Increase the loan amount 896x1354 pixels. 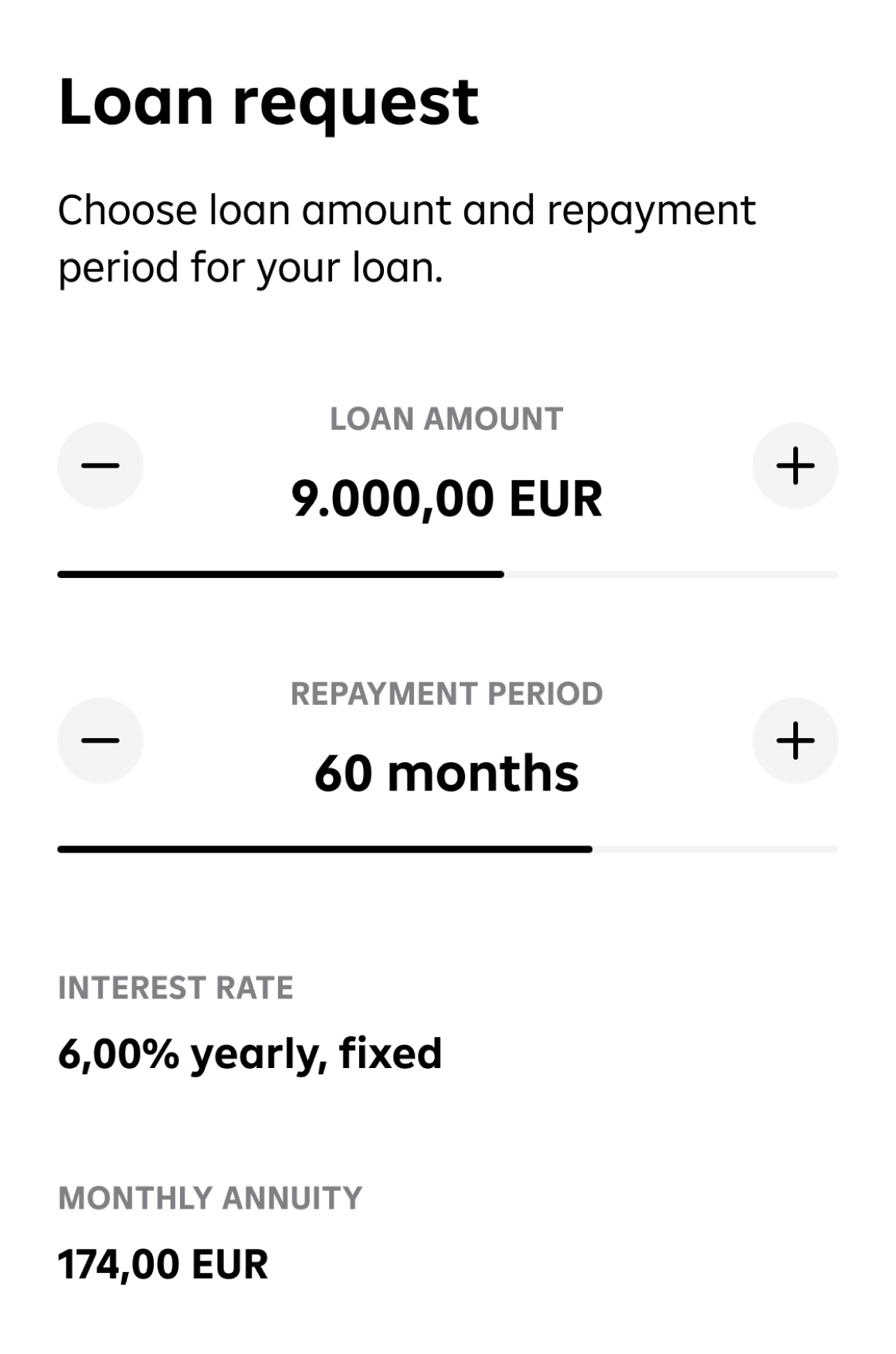point(795,465)
